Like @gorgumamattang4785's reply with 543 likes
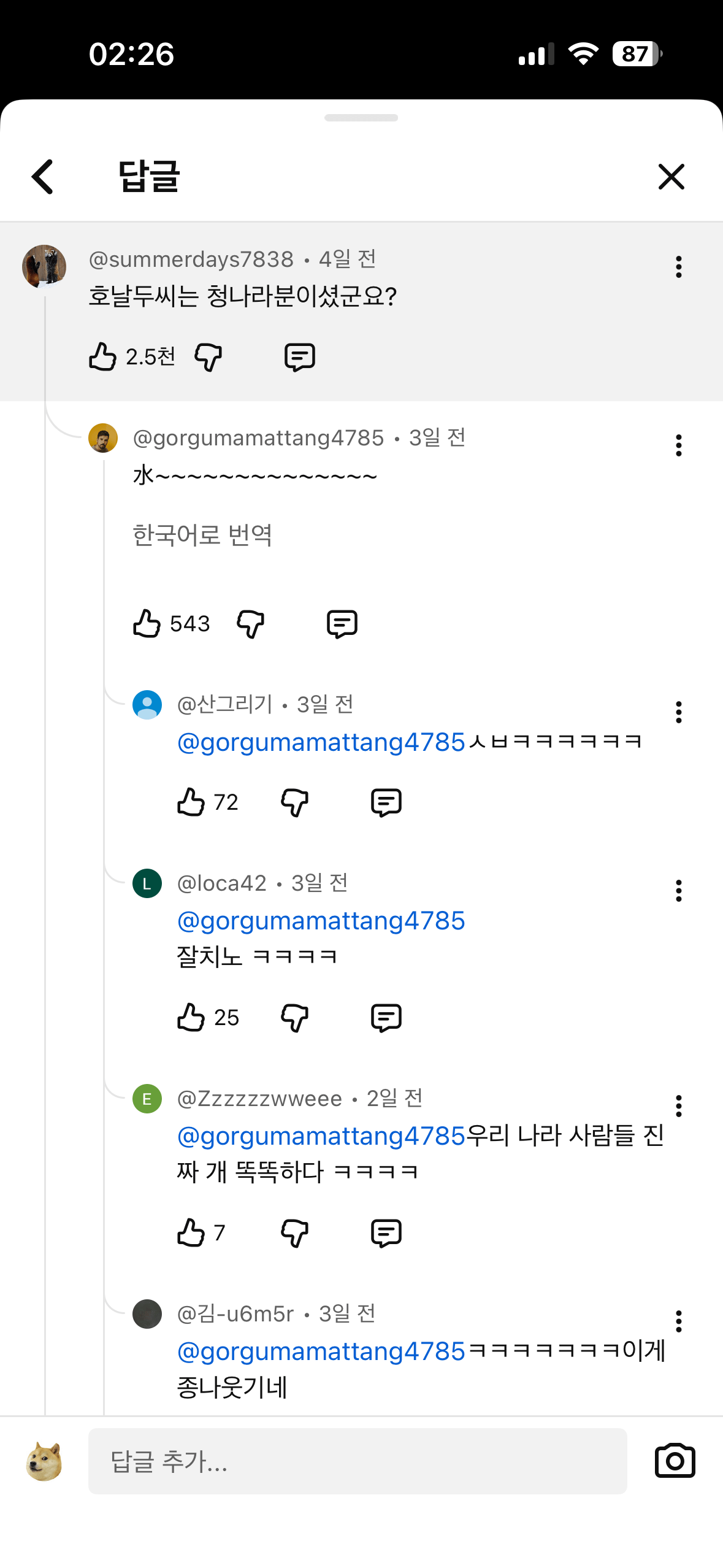Viewport: 723px width, 1568px height. [147, 623]
